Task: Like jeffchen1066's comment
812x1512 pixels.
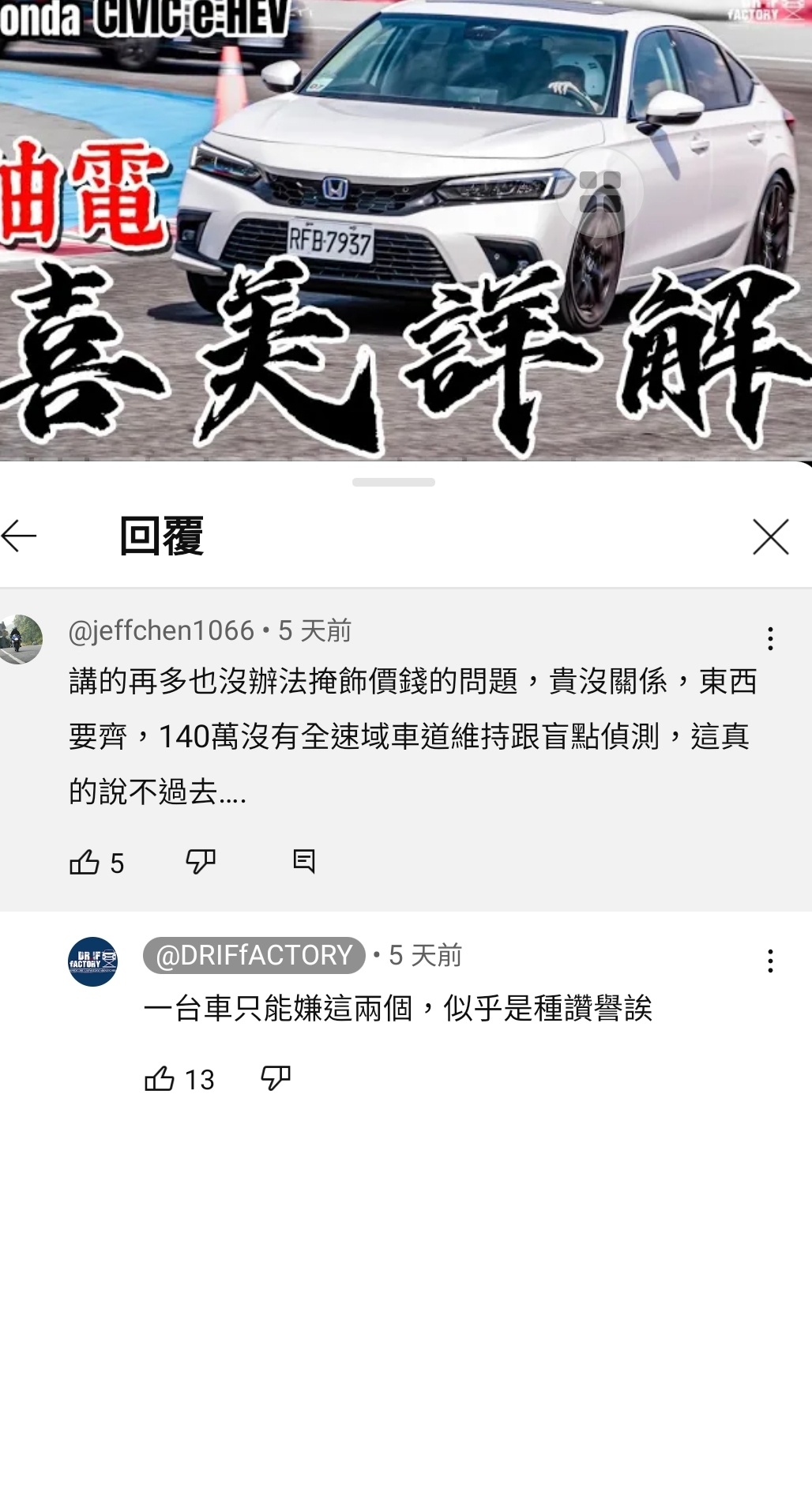Action: (85, 862)
